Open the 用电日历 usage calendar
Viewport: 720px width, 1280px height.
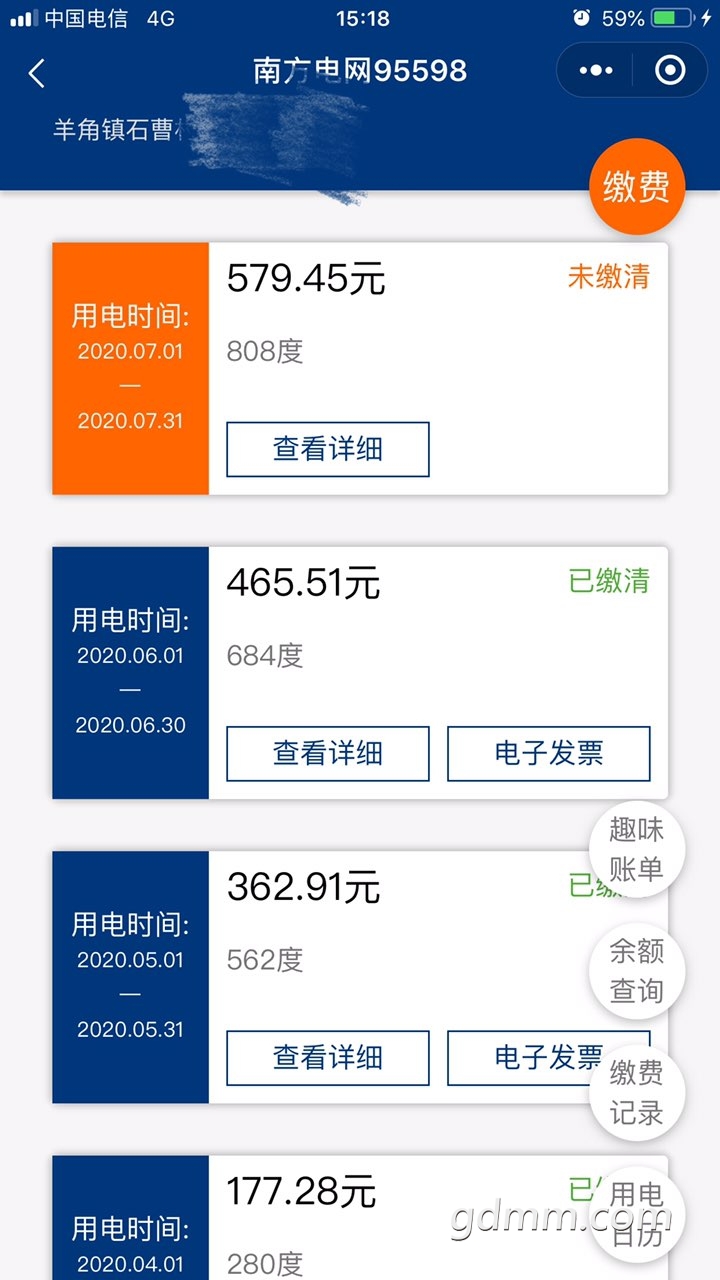(x=637, y=1212)
